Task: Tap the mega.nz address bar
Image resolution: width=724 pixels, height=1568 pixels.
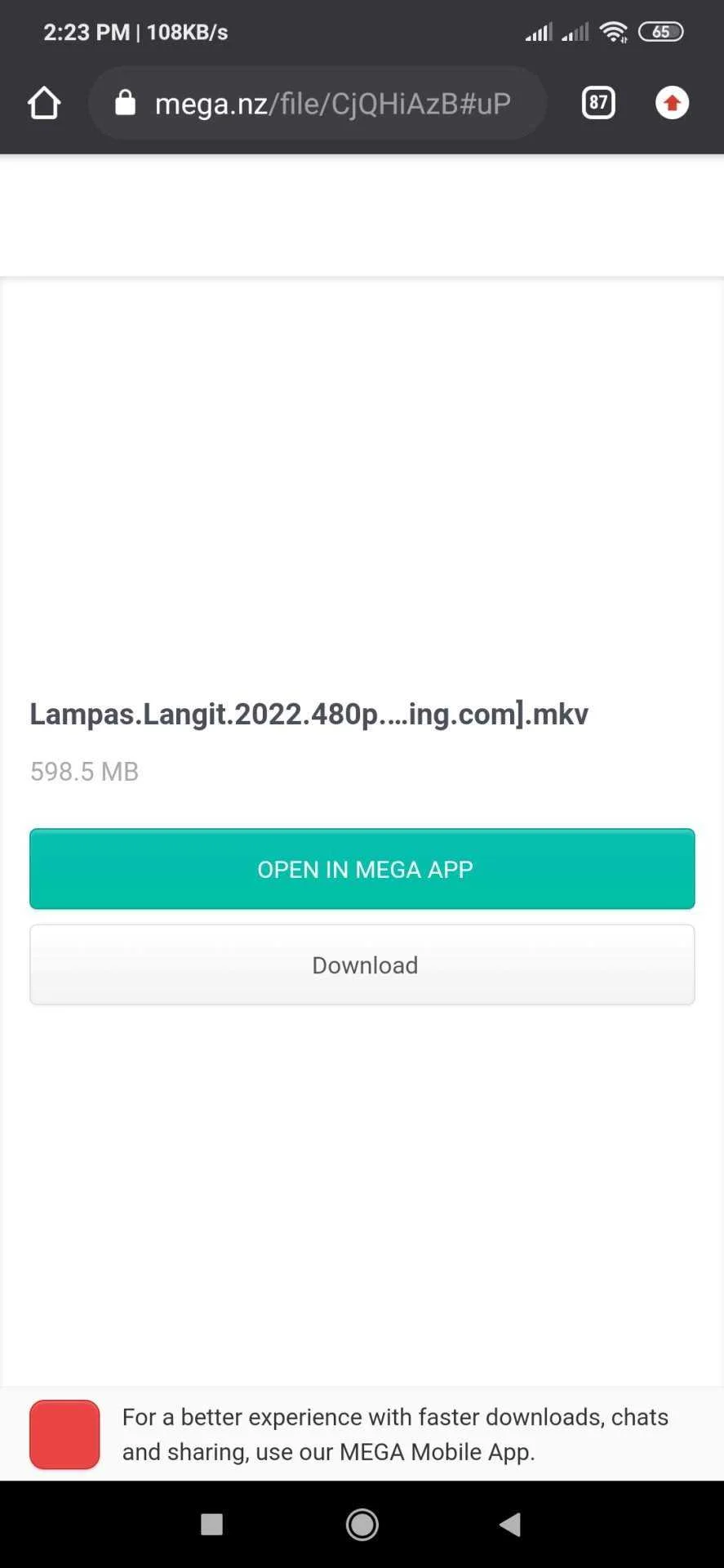Action: click(x=318, y=103)
